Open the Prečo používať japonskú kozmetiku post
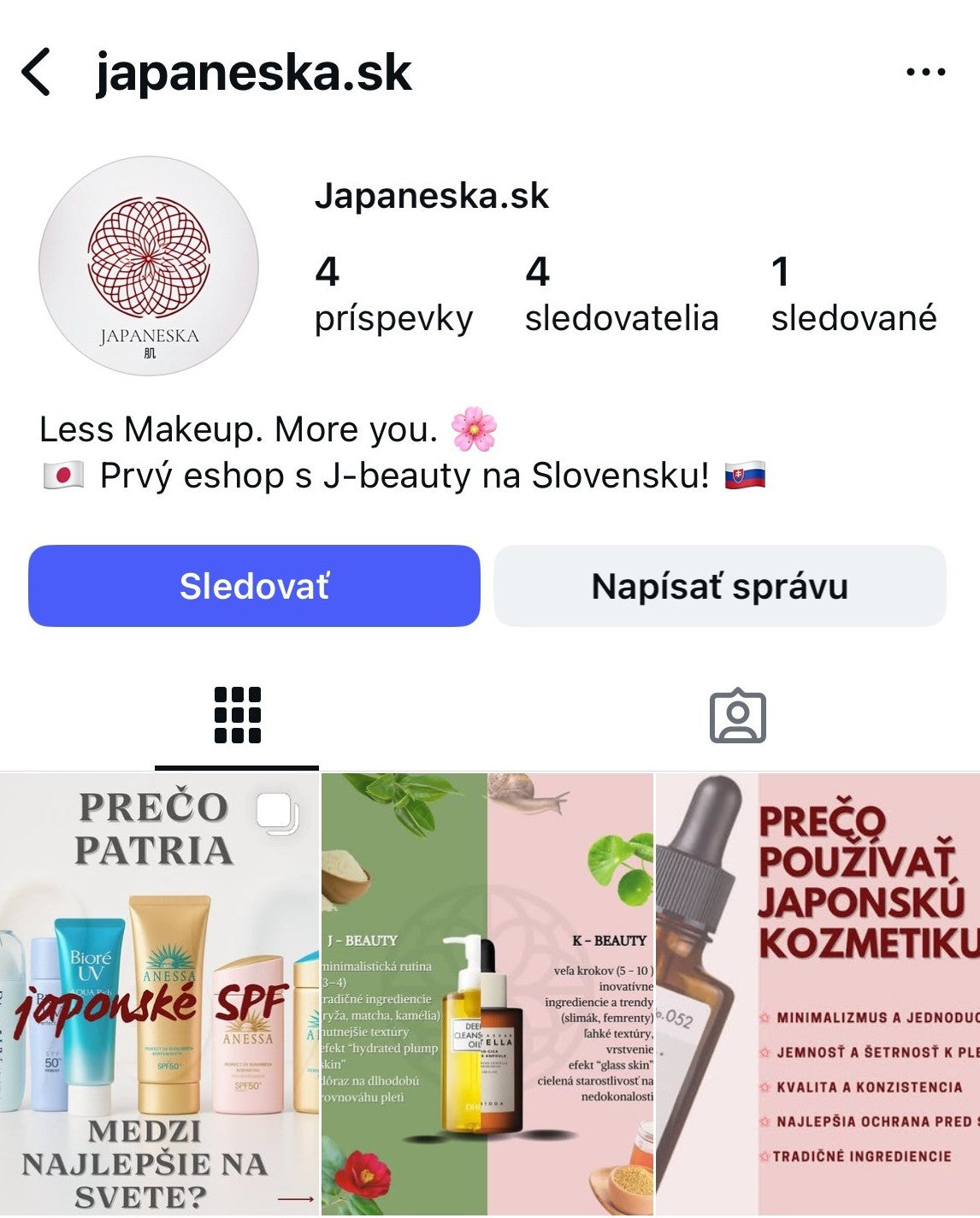This screenshot has height=1218, width=980. (x=818, y=994)
